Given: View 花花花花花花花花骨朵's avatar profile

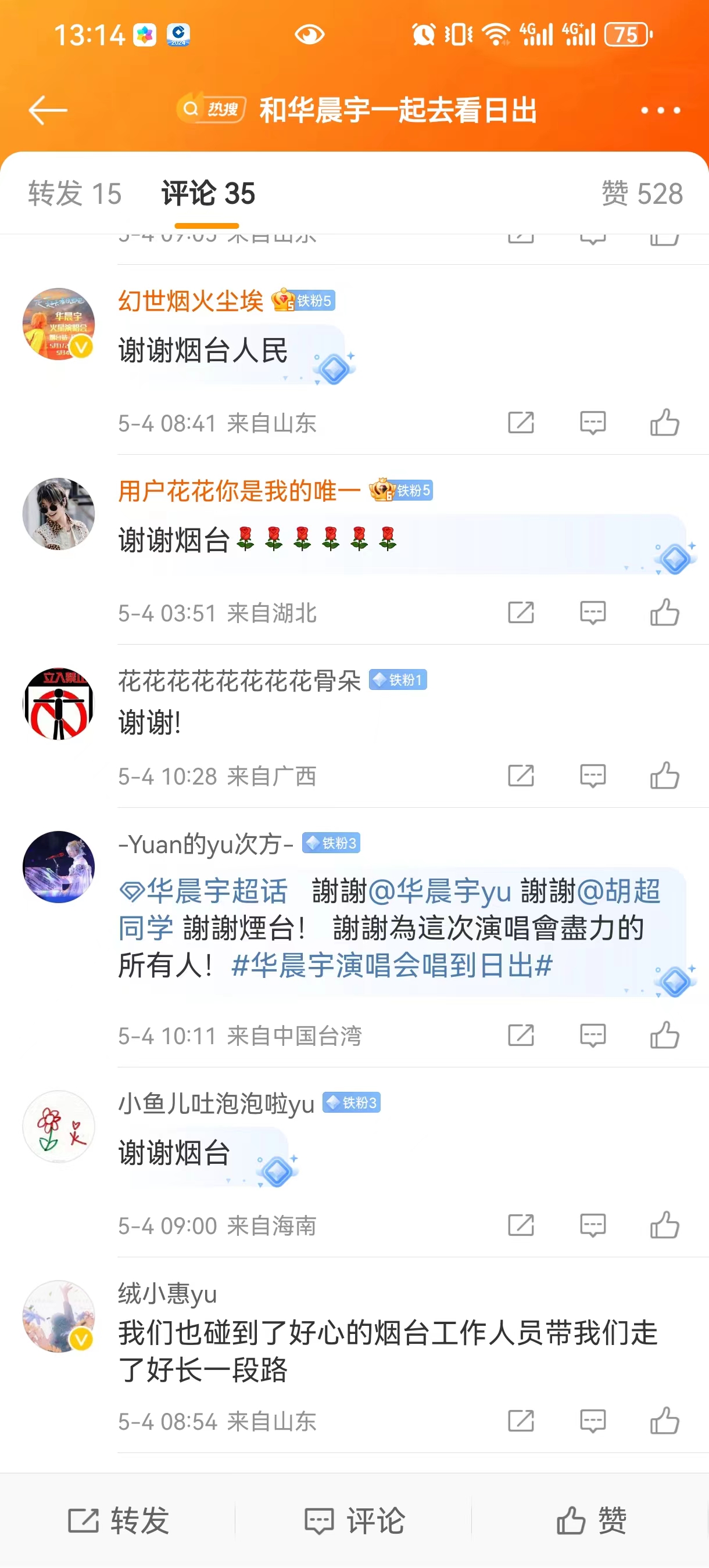Looking at the screenshot, I should pyautogui.click(x=59, y=704).
